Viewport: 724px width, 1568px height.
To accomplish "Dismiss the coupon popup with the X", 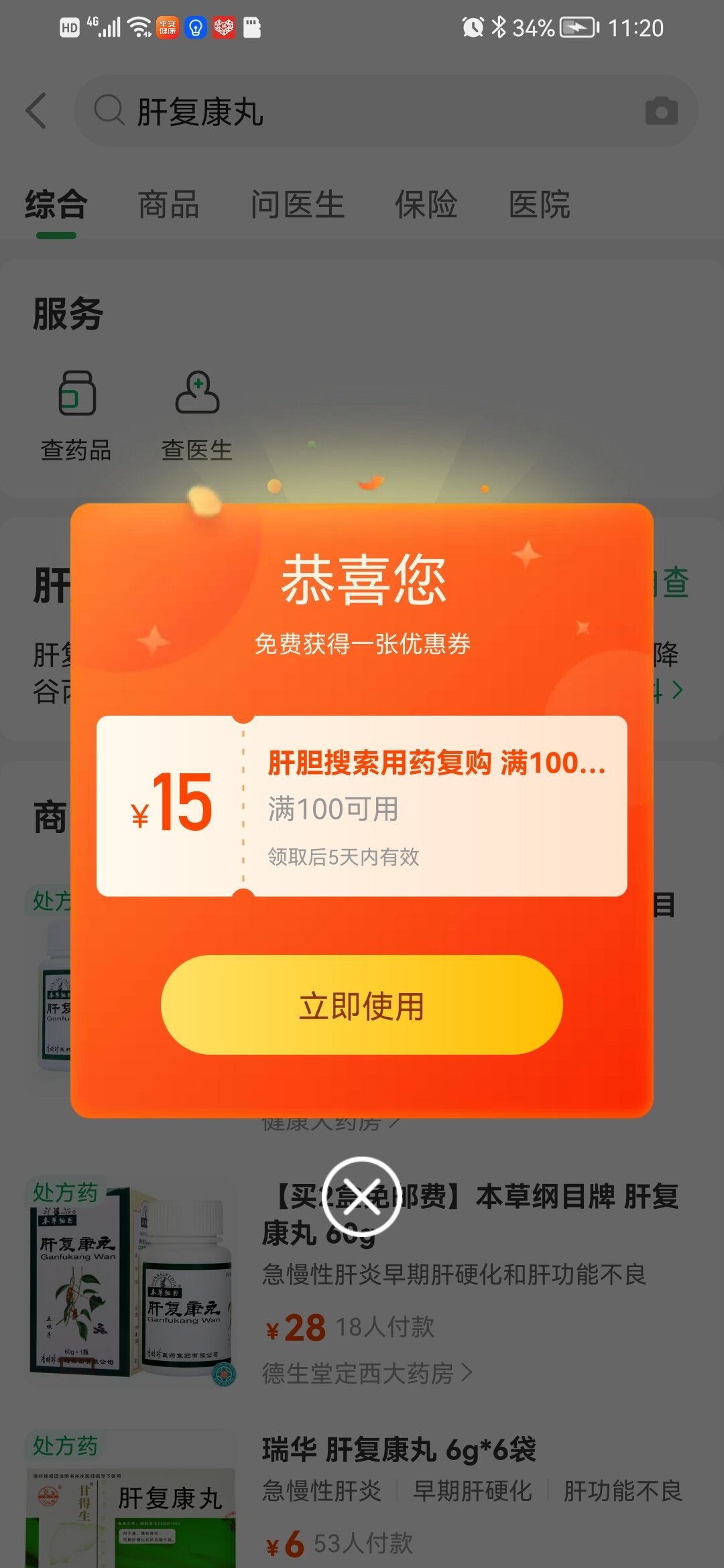I will (362, 1196).
